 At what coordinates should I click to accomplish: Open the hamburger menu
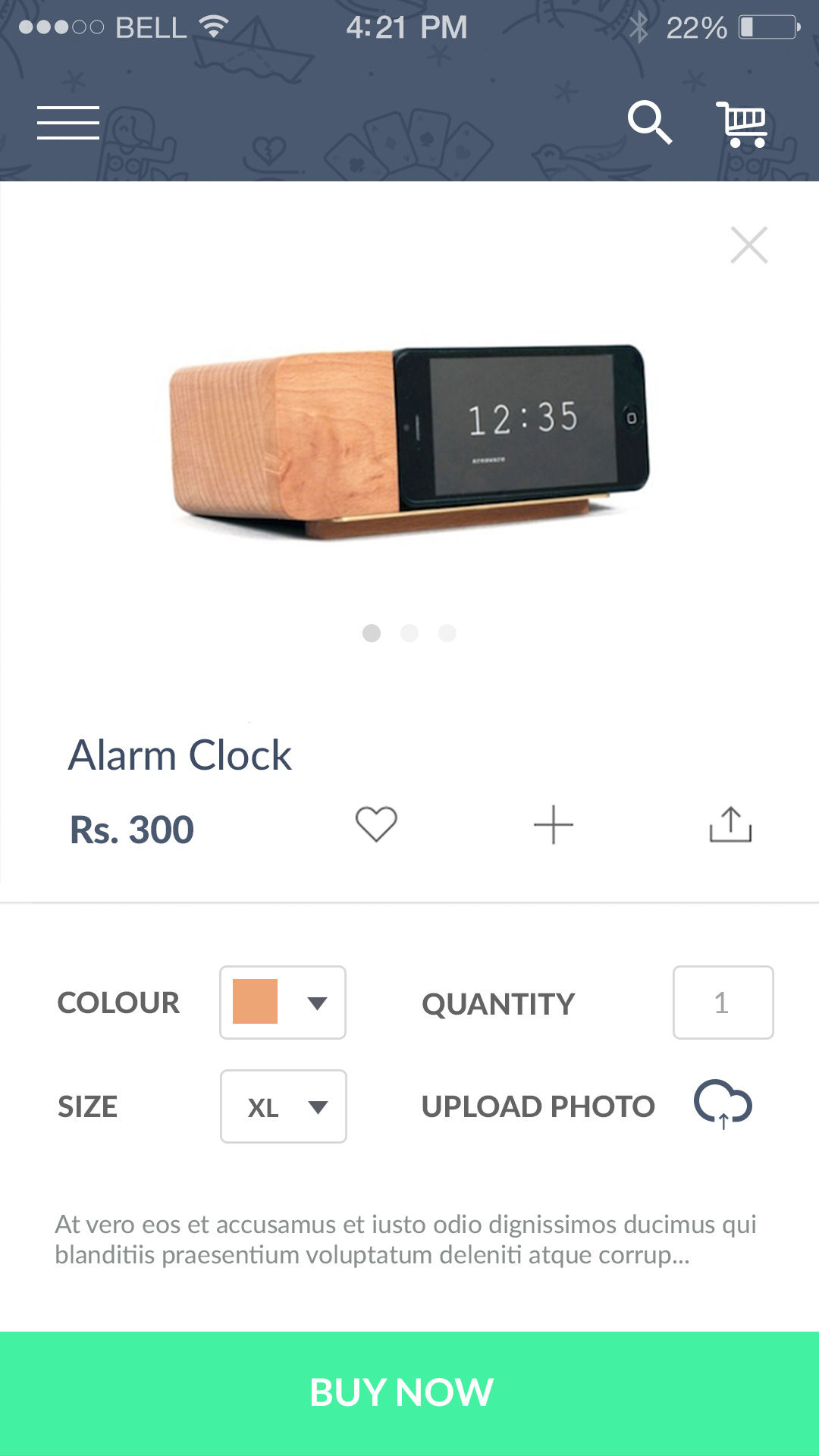(x=68, y=123)
